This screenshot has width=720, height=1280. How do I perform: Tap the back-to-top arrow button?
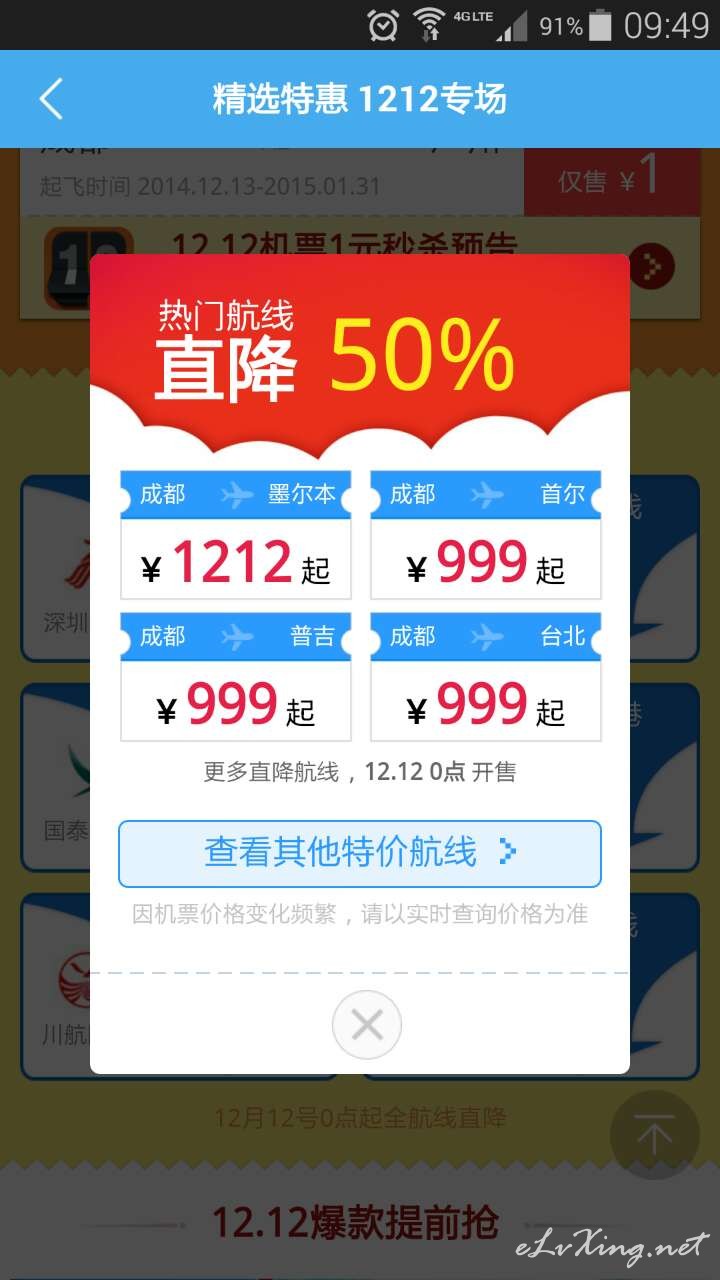pos(655,1135)
